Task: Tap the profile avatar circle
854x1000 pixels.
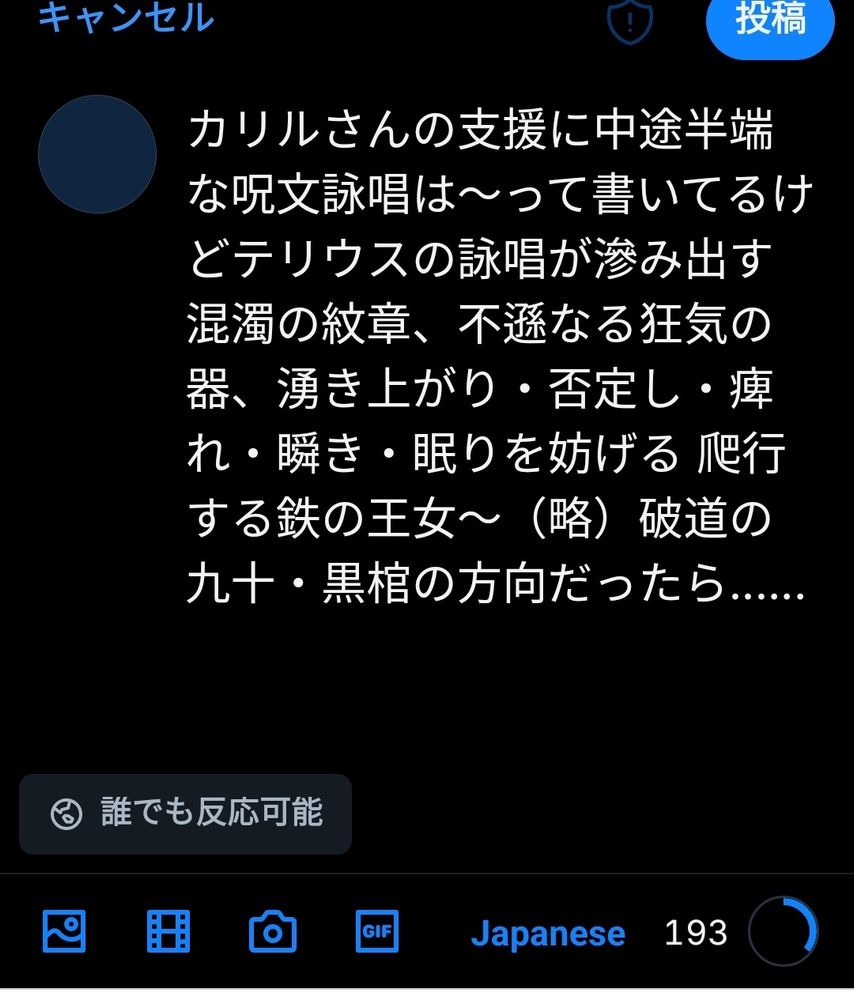Action: pyautogui.click(x=97, y=153)
